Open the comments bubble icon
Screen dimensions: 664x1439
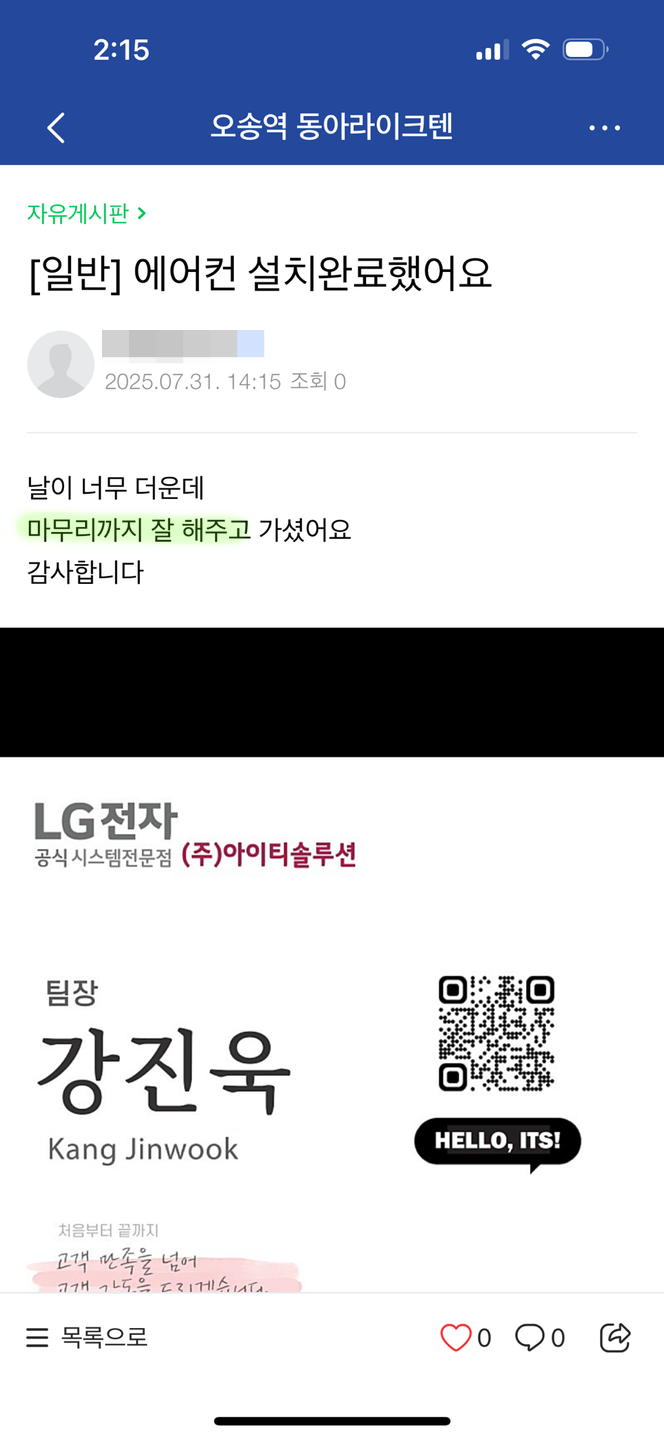(x=530, y=1337)
